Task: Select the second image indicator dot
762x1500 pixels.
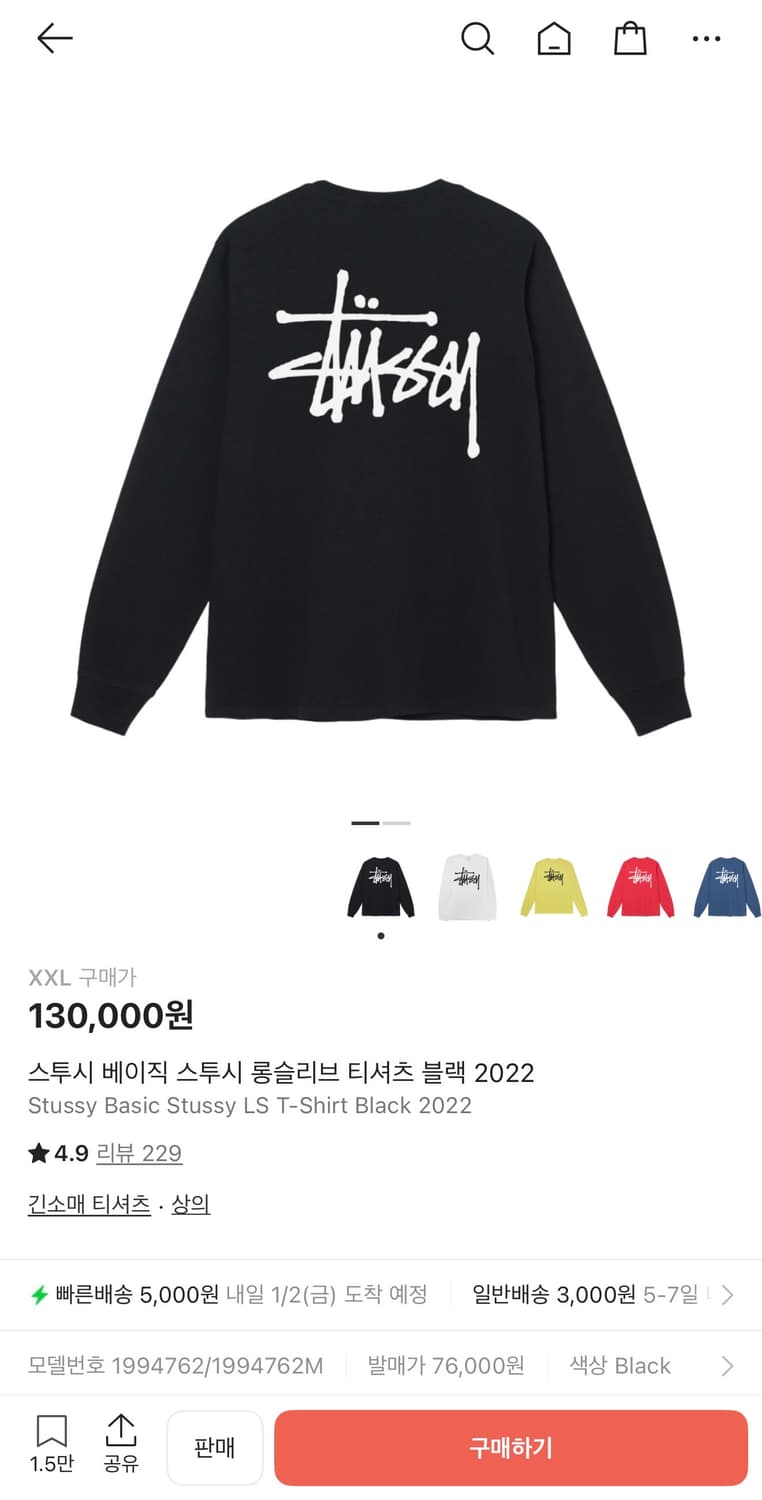Action: coord(399,823)
